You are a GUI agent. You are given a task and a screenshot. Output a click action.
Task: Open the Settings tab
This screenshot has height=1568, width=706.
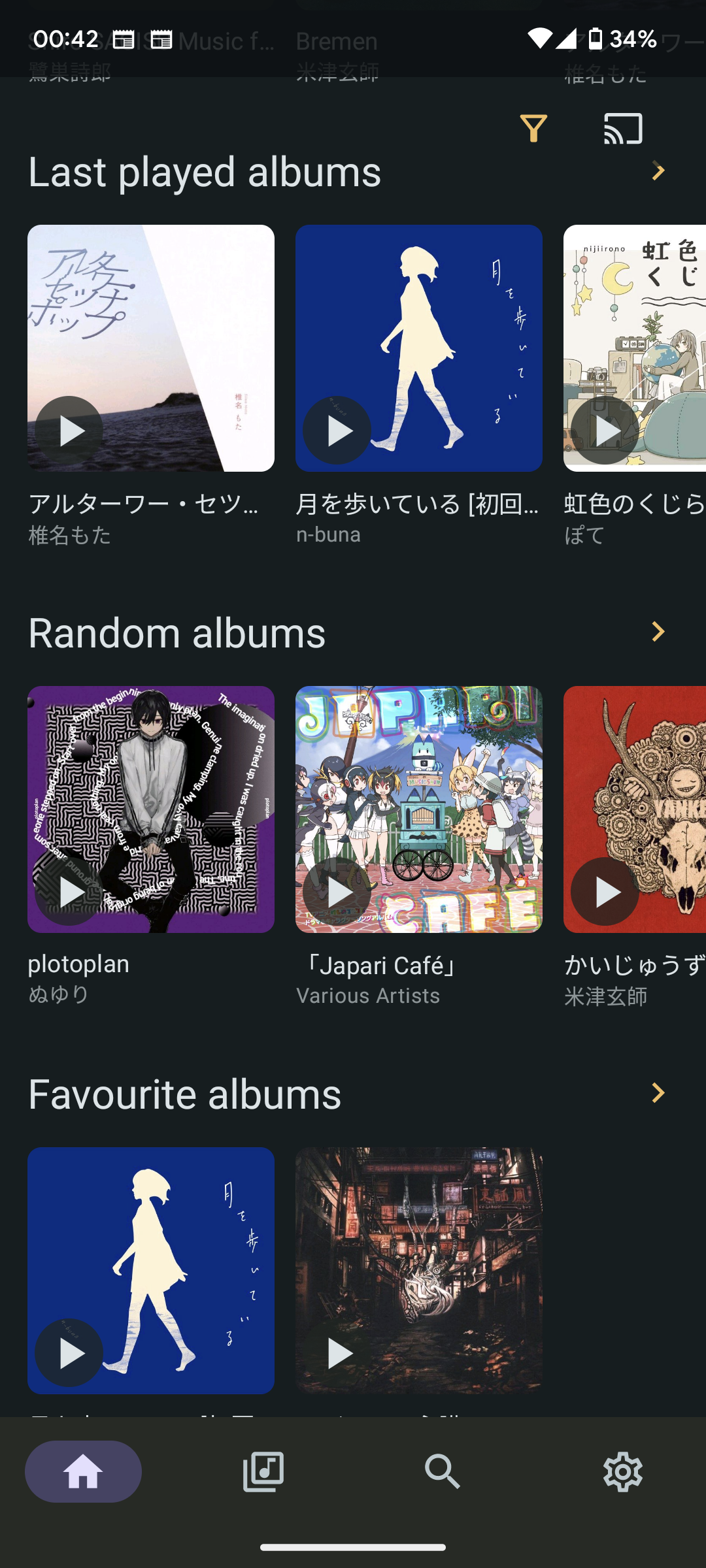(622, 1471)
